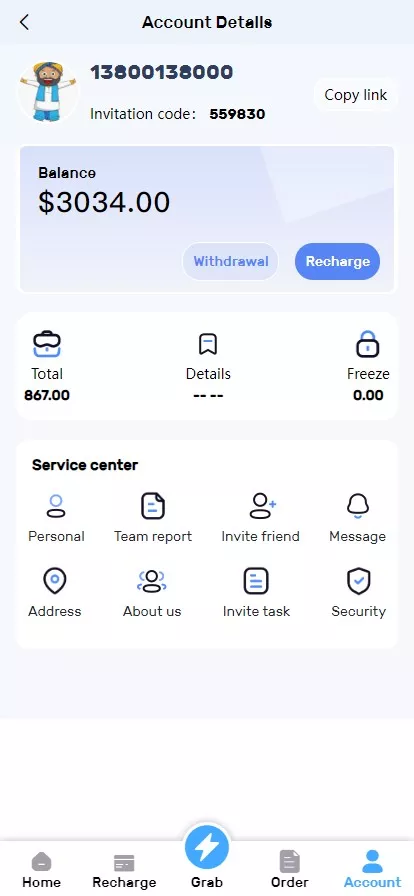414x896 pixels.
Task: Select the Account tab
Action: pyautogui.click(x=372, y=870)
